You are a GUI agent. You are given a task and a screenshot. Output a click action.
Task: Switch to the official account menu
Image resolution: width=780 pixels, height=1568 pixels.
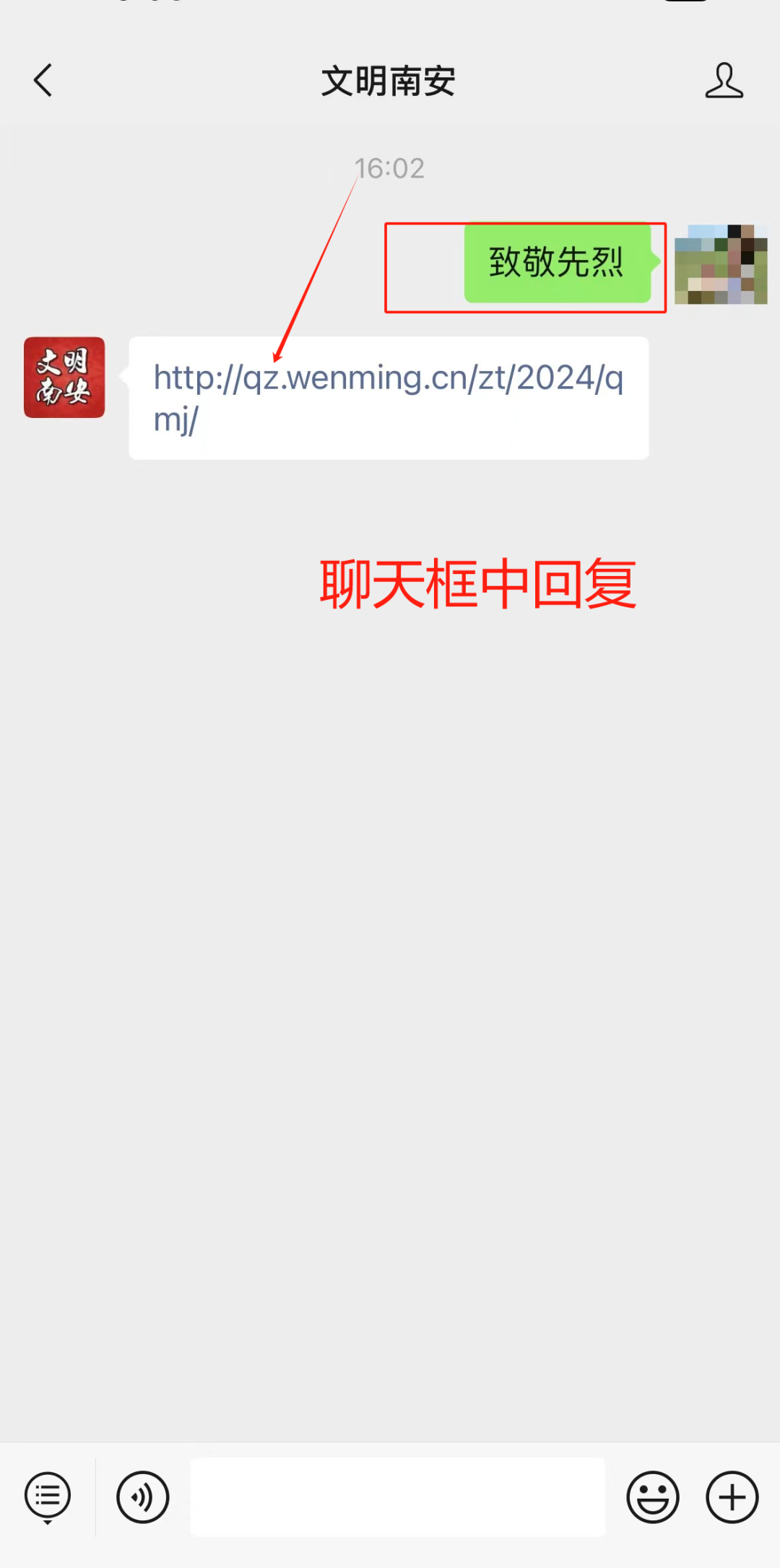point(48,1498)
